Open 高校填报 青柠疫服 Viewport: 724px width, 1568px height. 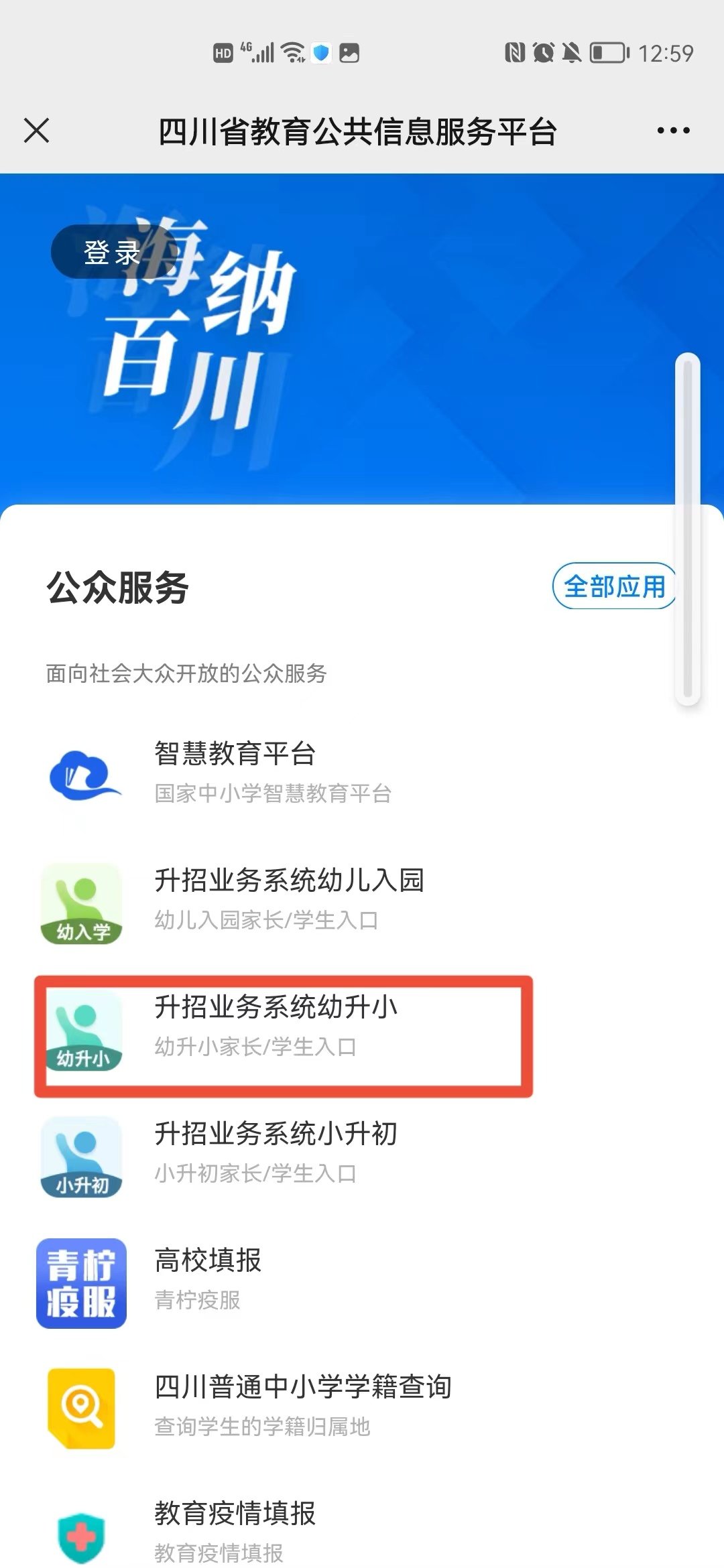[208, 1279]
